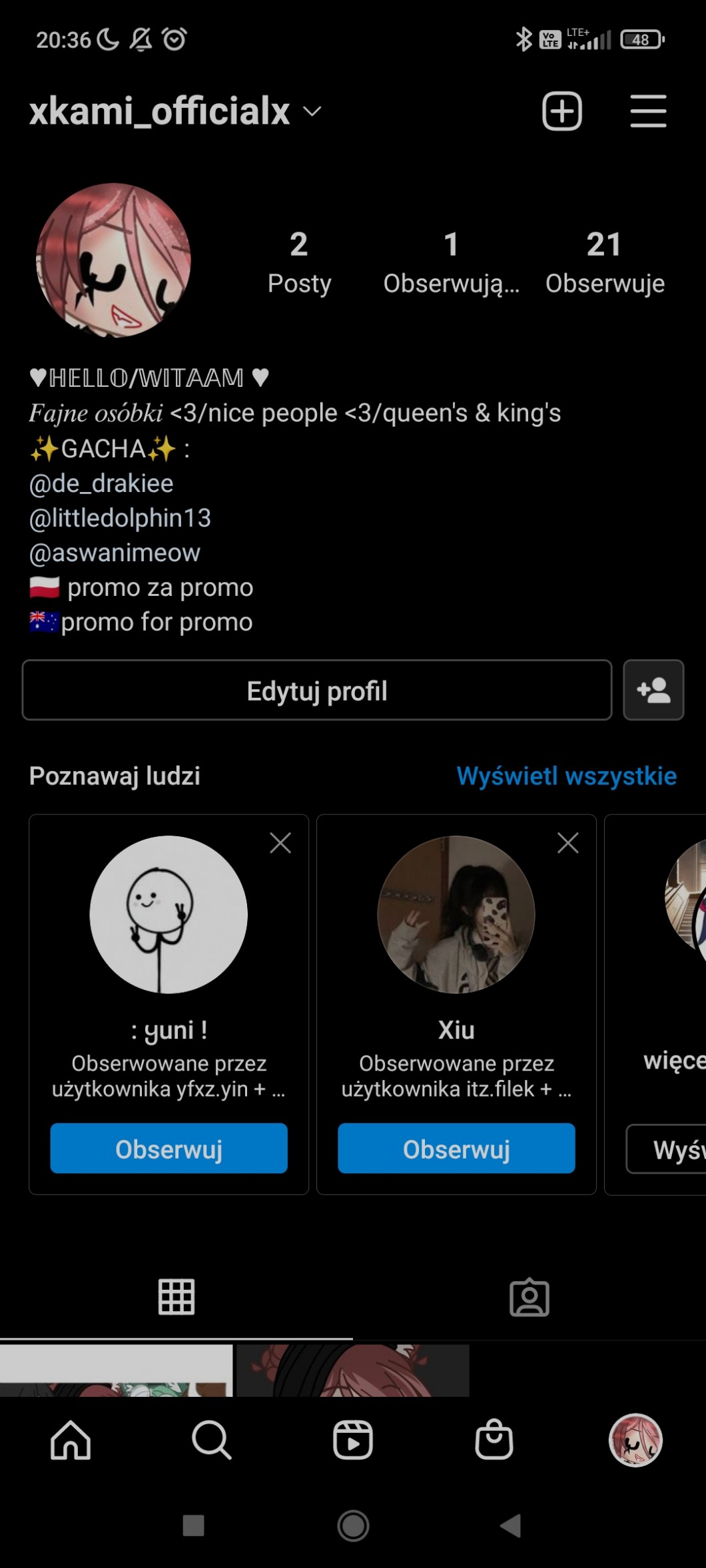
Task: Open the create new post plus icon
Action: pyautogui.click(x=562, y=111)
